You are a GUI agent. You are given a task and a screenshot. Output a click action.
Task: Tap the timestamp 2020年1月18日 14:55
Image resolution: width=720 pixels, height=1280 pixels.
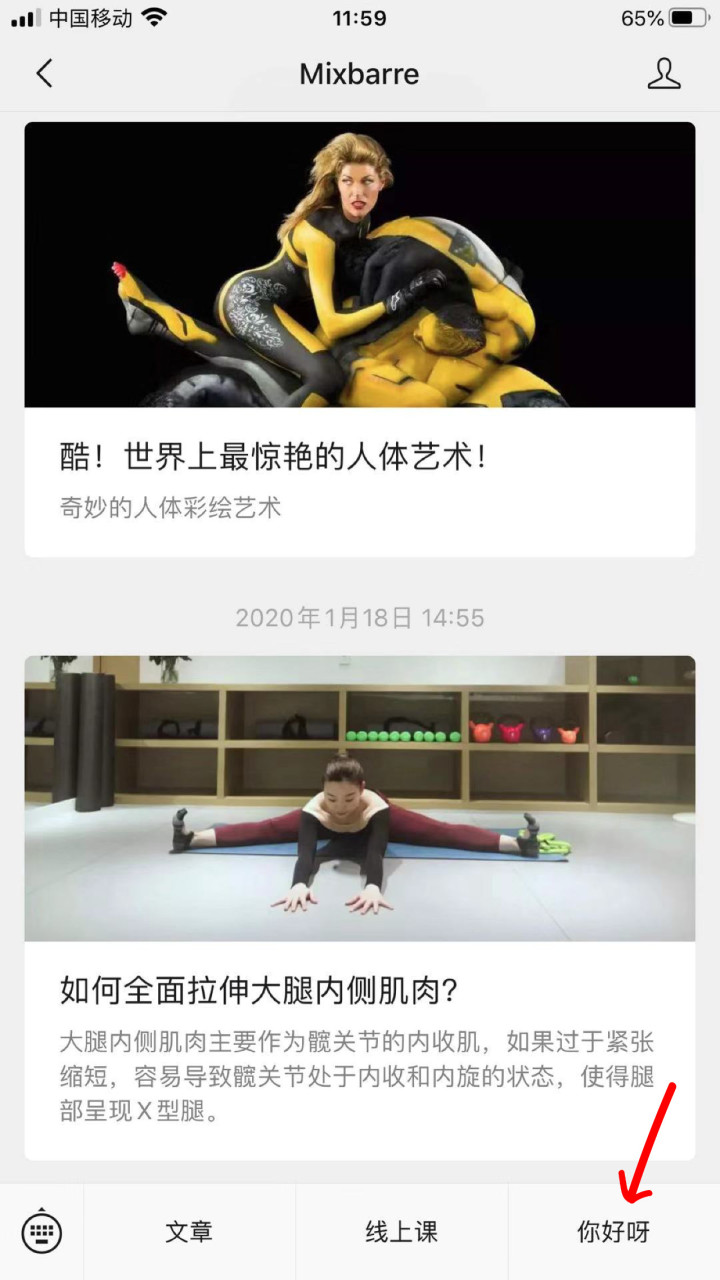(359, 618)
